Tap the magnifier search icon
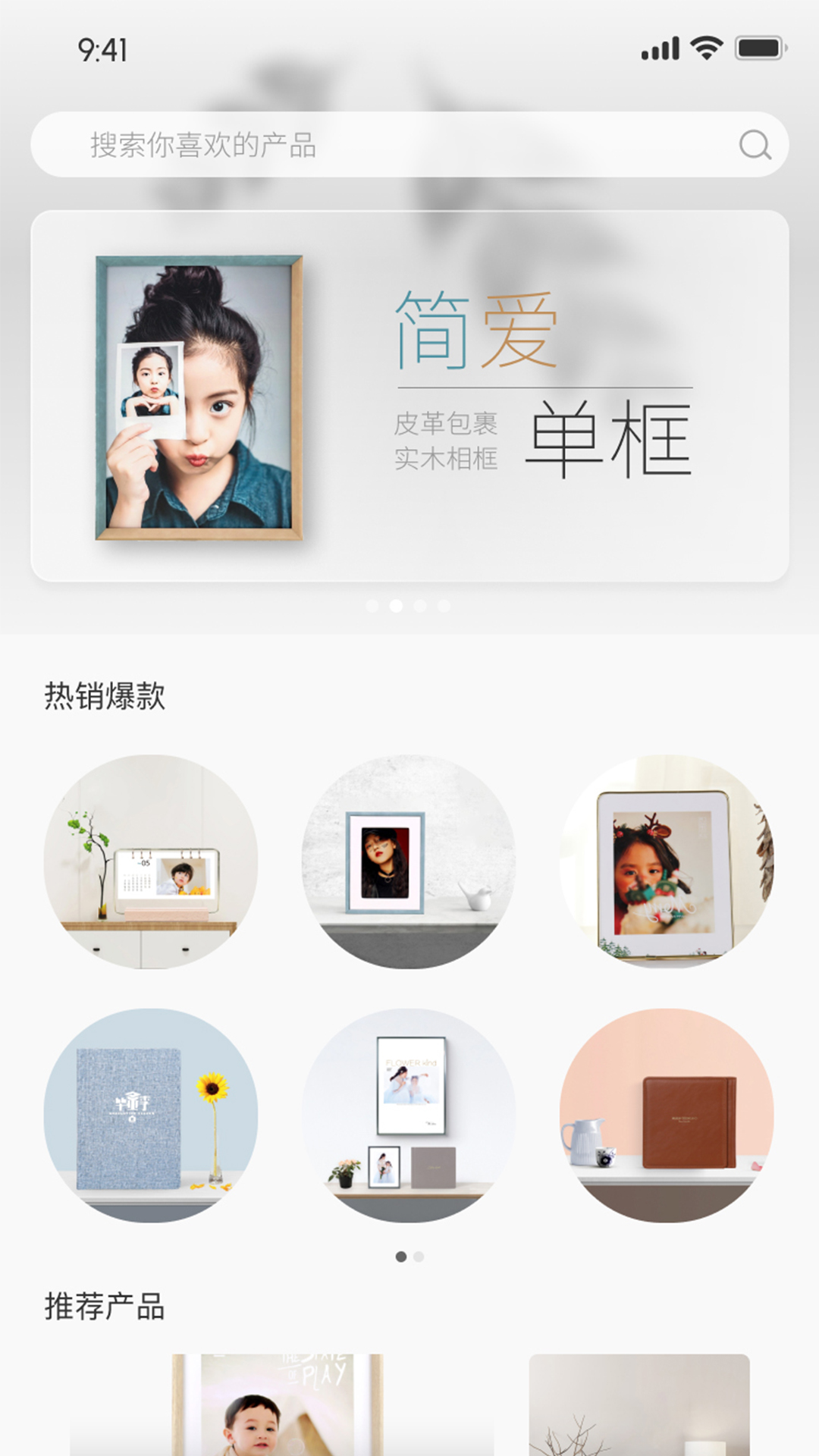The image size is (819, 1456). point(755,144)
